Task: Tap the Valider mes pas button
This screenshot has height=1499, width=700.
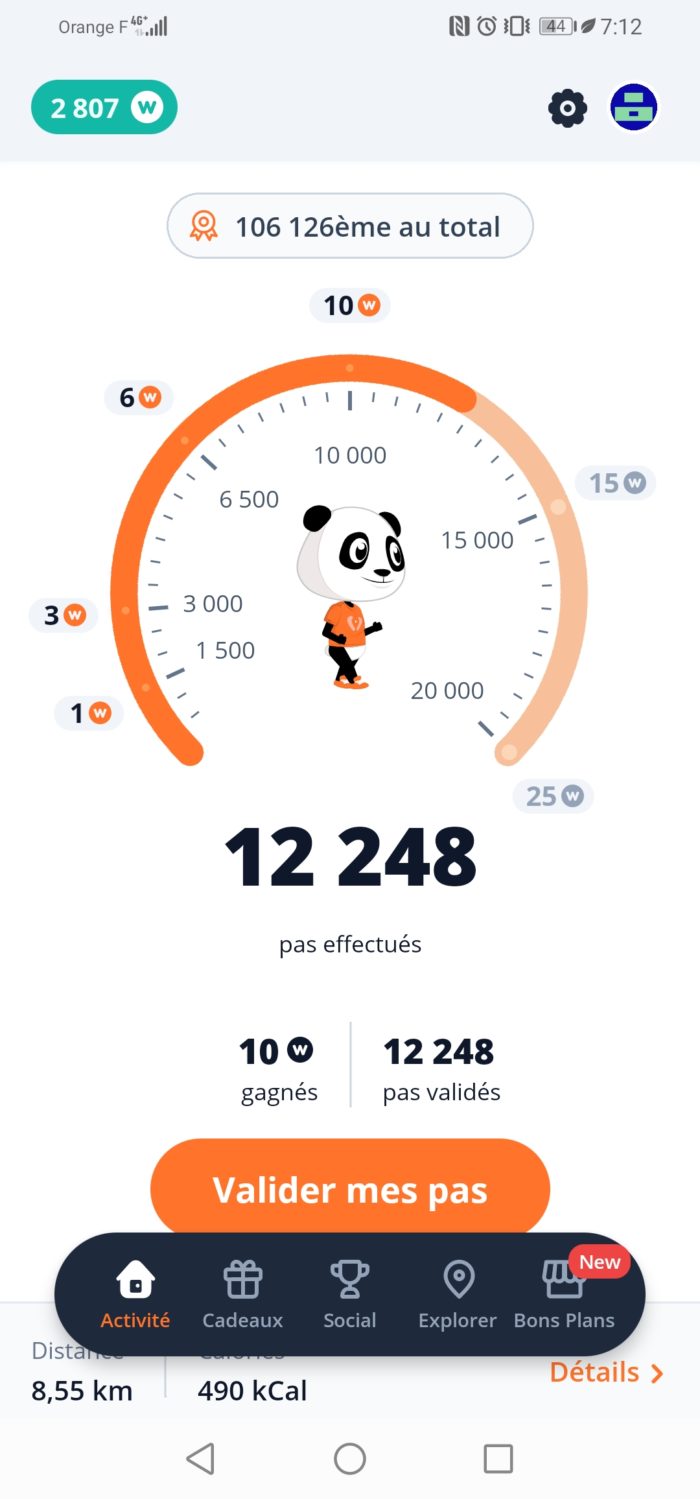Action: click(x=350, y=1190)
